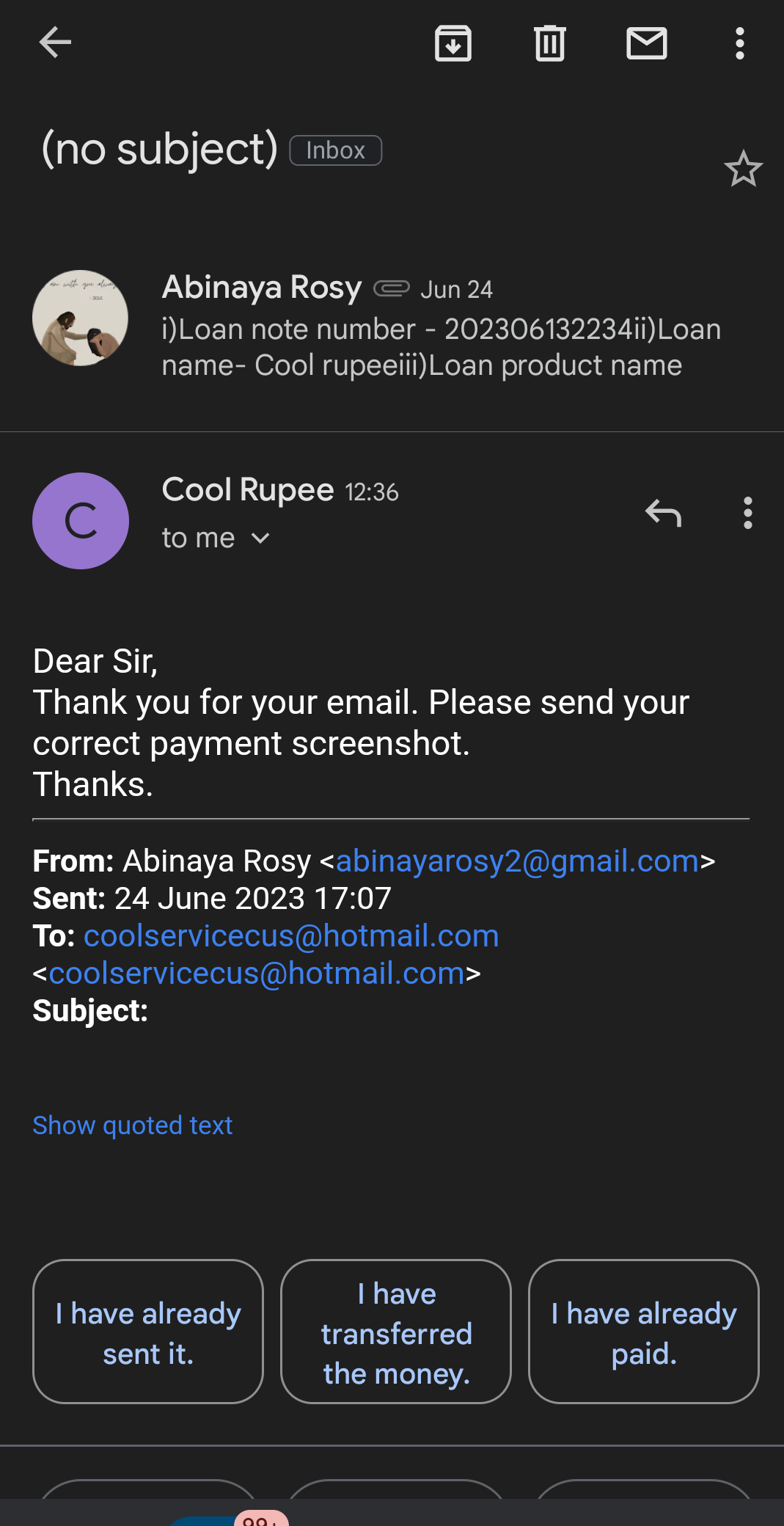Star this conversation
The height and width of the screenshot is (1526, 784).
click(743, 169)
